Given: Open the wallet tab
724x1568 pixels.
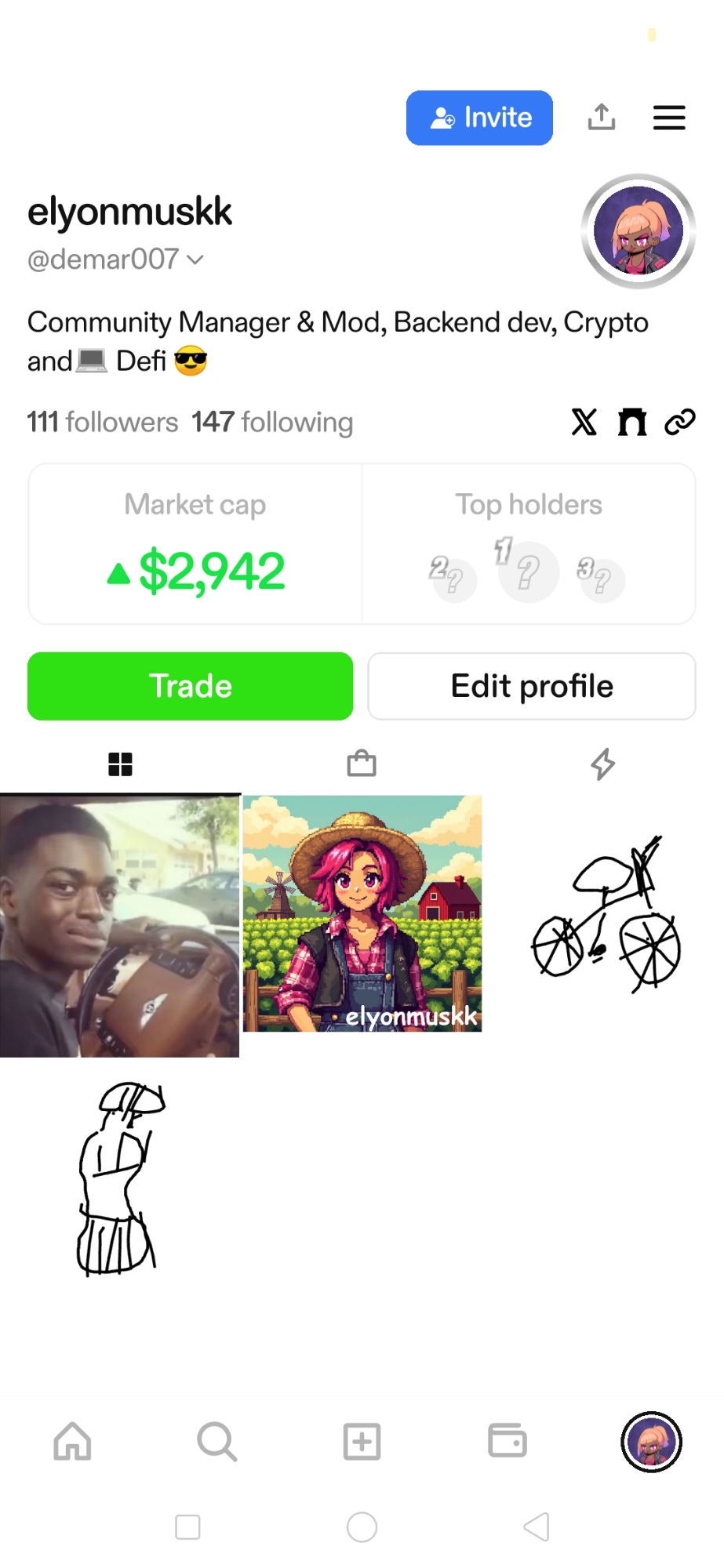Looking at the screenshot, I should point(507,1441).
